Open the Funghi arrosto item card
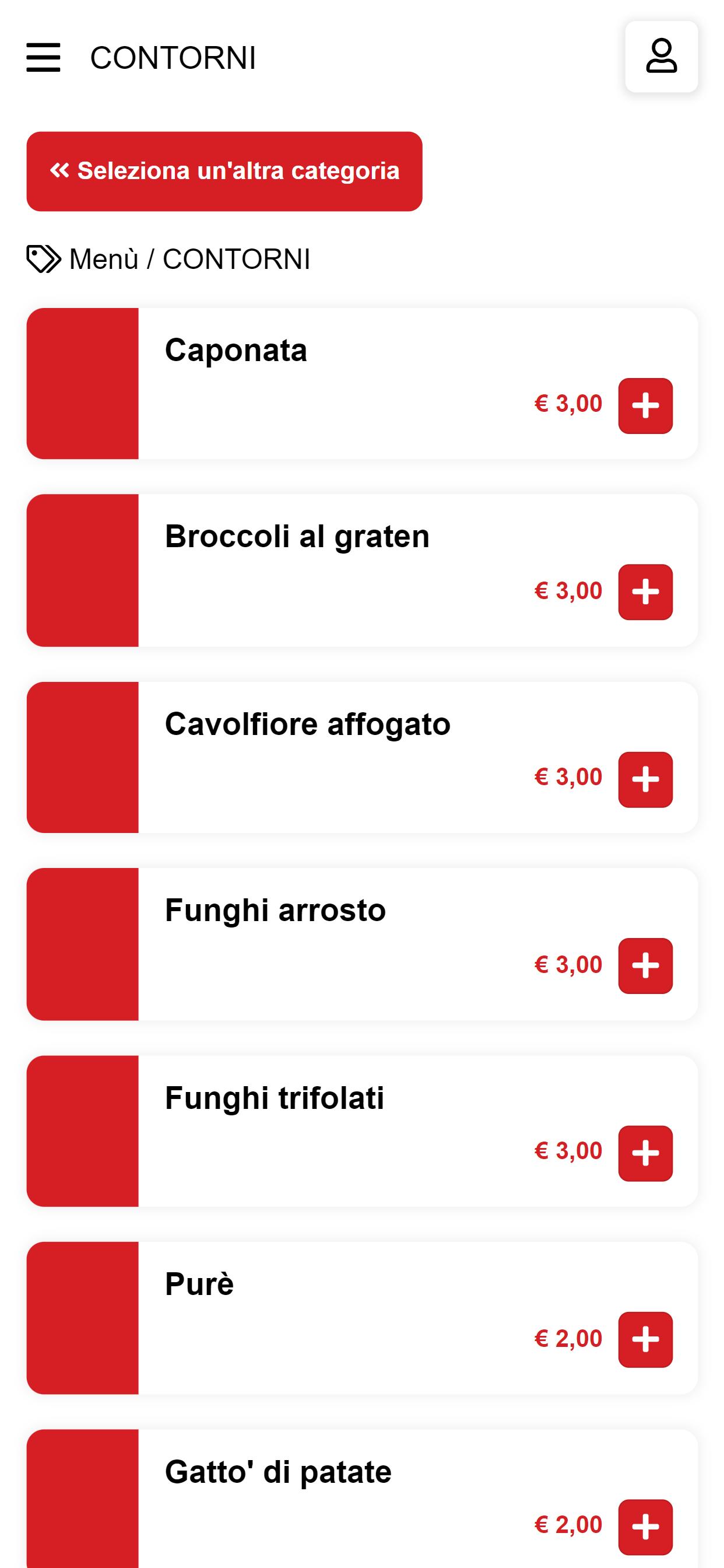The width and height of the screenshot is (724, 1568). (362, 944)
